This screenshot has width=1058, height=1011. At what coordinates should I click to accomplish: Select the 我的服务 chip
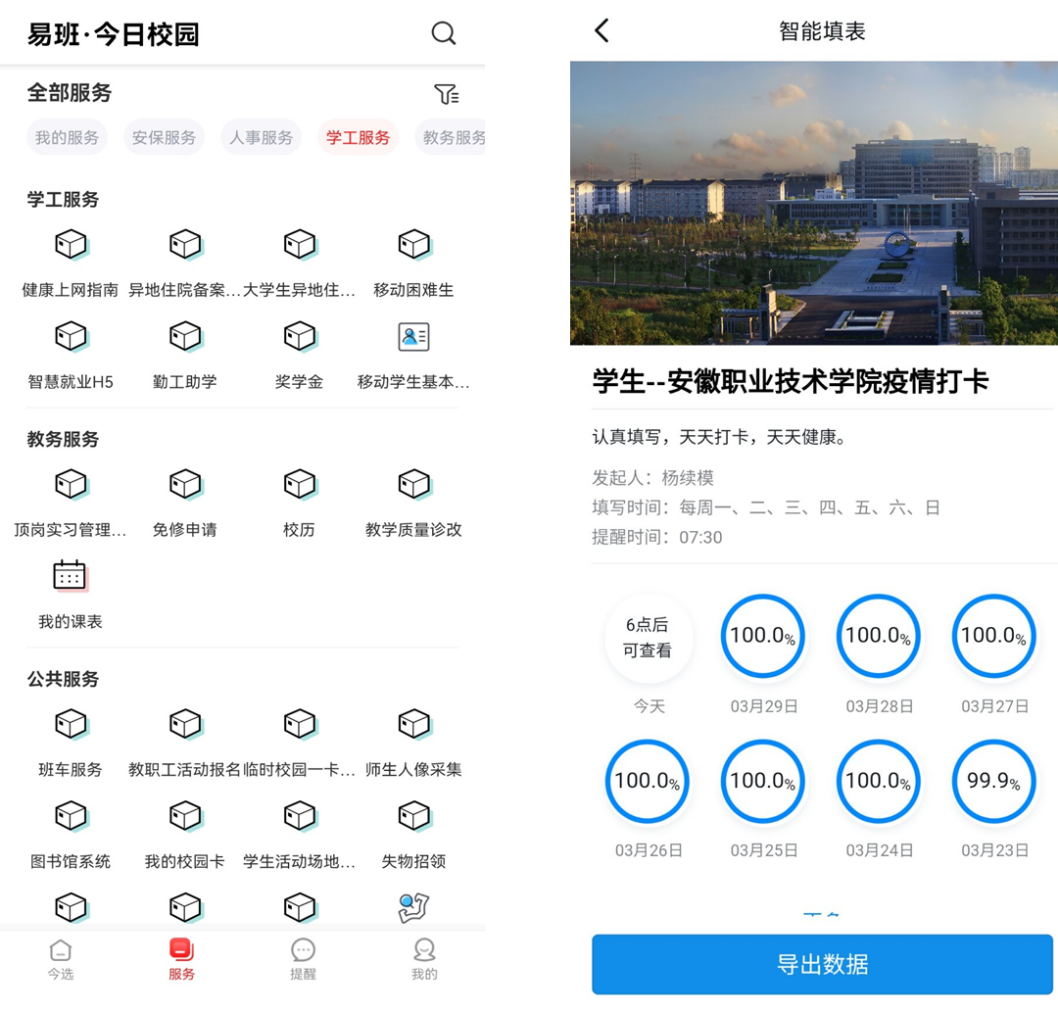(x=67, y=138)
